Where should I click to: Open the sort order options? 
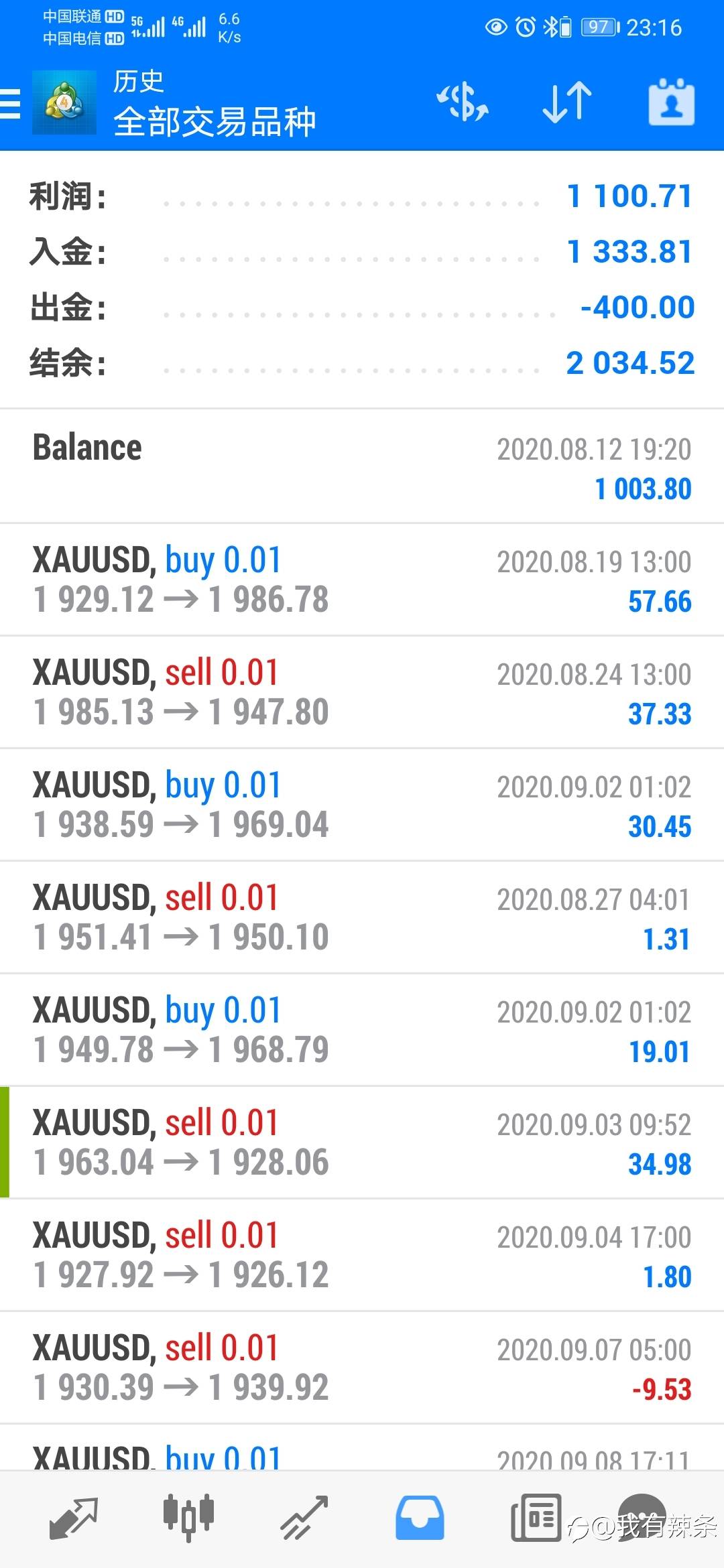click(566, 104)
